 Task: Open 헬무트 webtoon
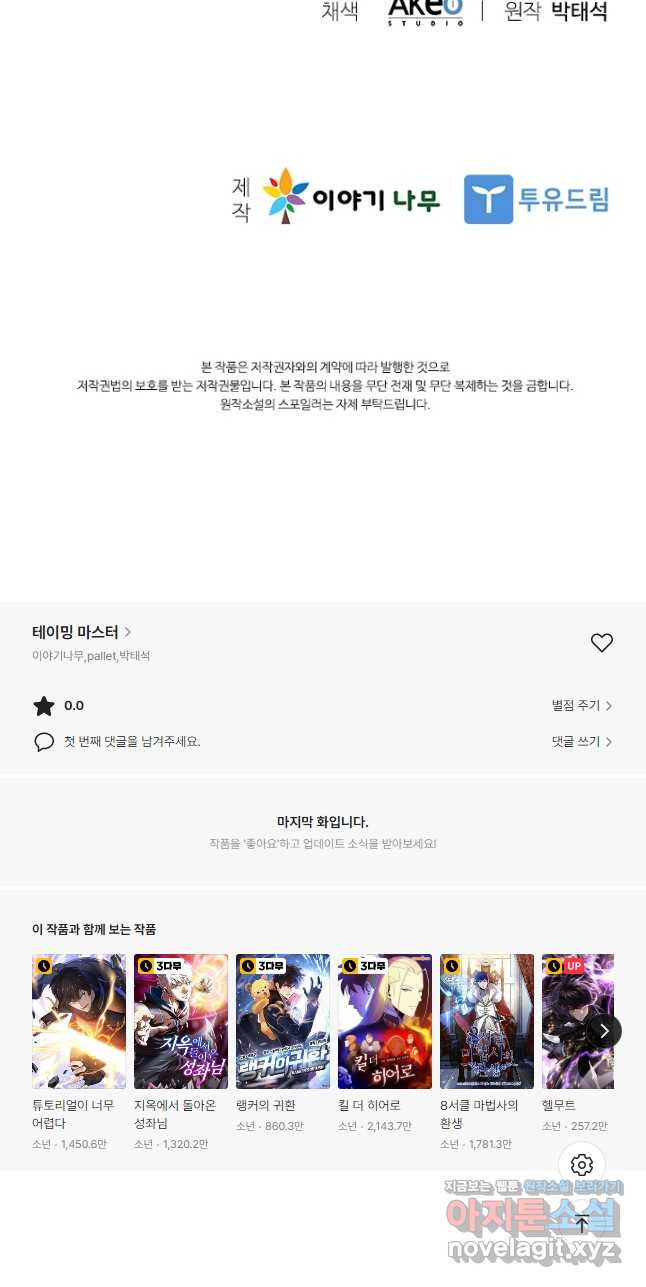(x=566, y=1021)
